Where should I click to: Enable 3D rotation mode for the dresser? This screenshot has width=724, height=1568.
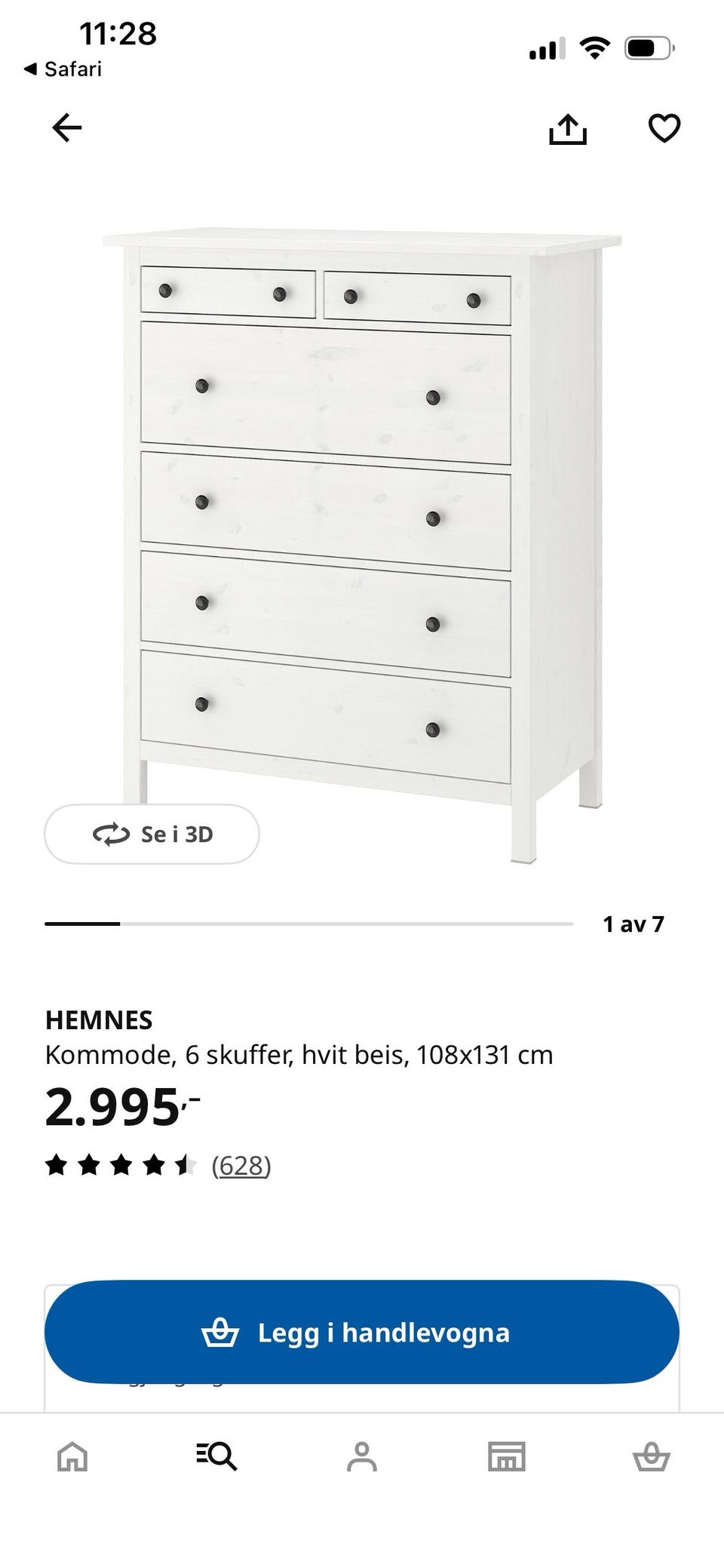pyautogui.click(x=151, y=835)
